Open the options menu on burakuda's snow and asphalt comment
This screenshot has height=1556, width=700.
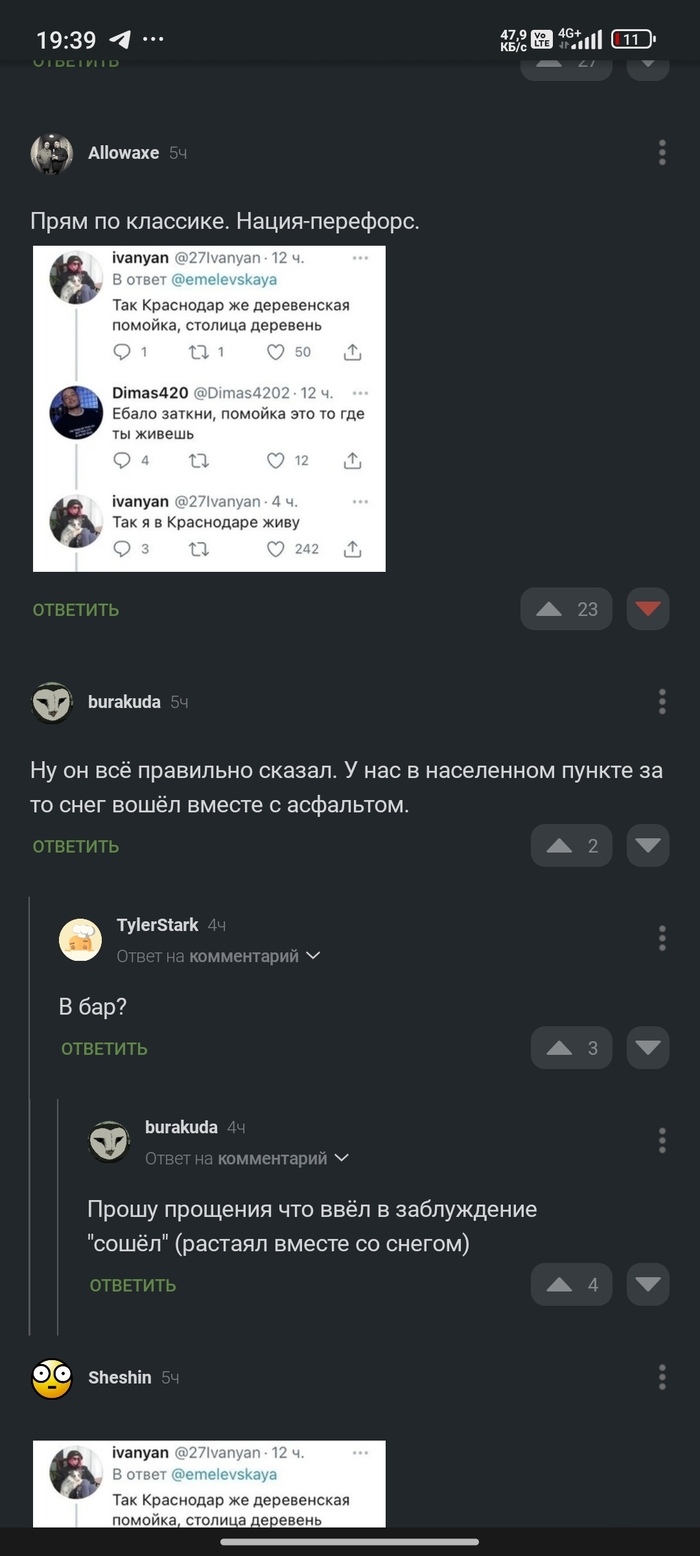click(x=662, y=702)
